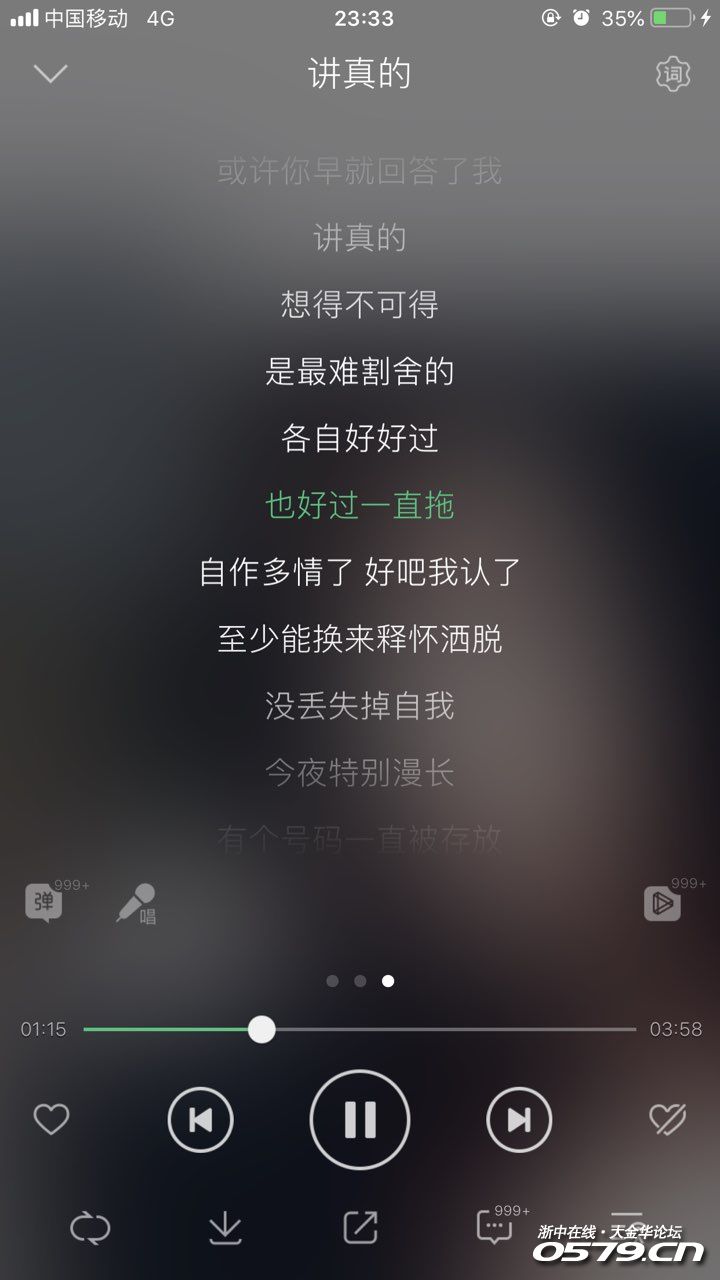Open the lyrics poster 词 icon
The width and height of the screenshot is (720, 1280).
click(674, 74)
